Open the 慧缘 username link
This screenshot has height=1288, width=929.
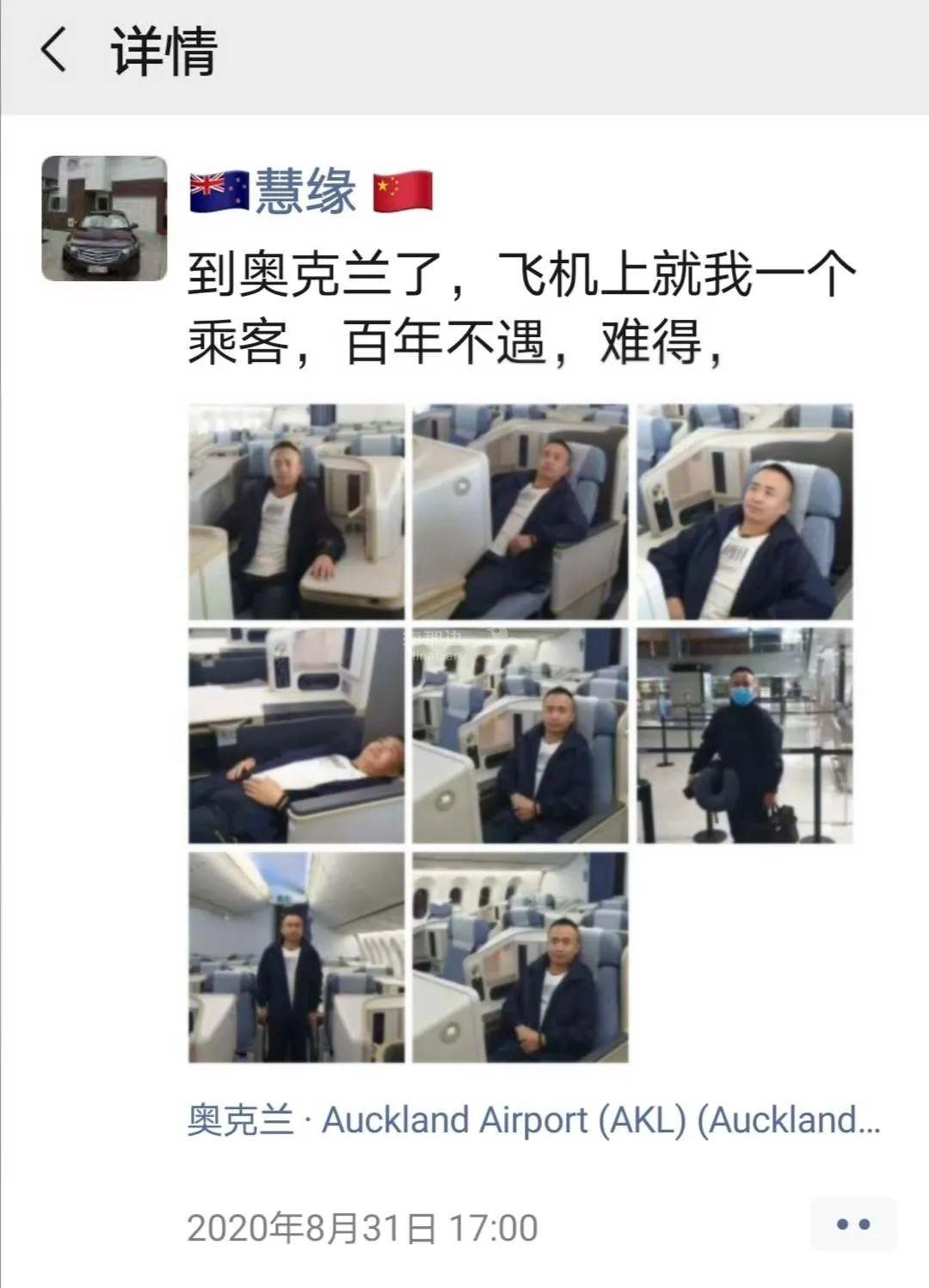pos(305,191)
